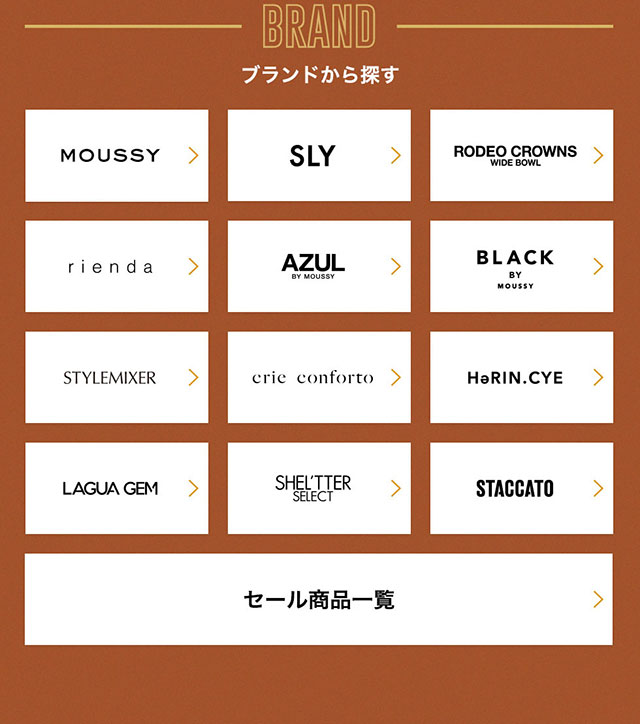Open the MOUSSY brand page
This screenshot has height=724, width=640.
[116, 156]
